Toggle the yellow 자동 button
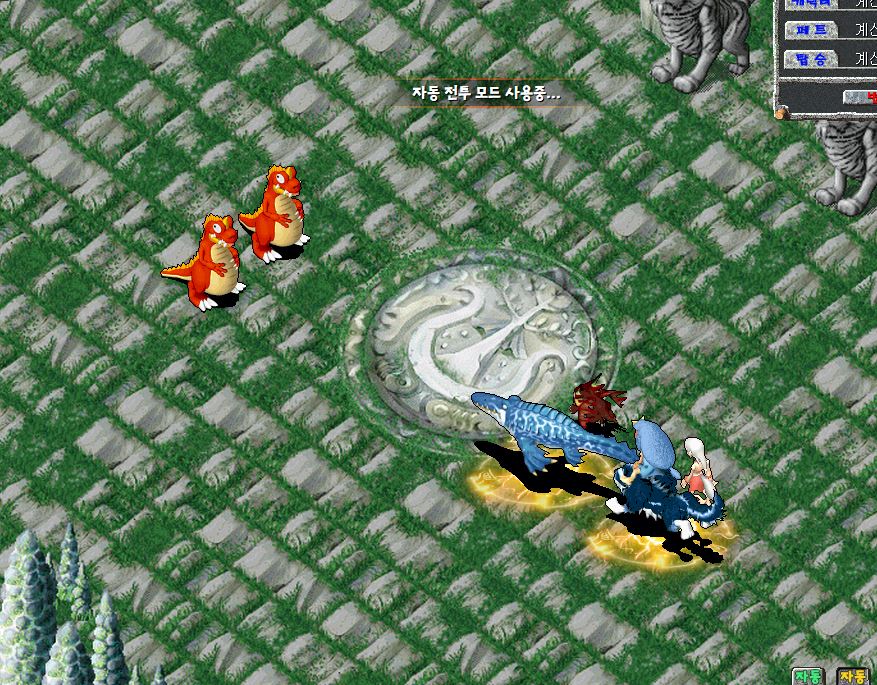This screenshot has height=685, width=877. pyautogui.click(x=853, y=676)
